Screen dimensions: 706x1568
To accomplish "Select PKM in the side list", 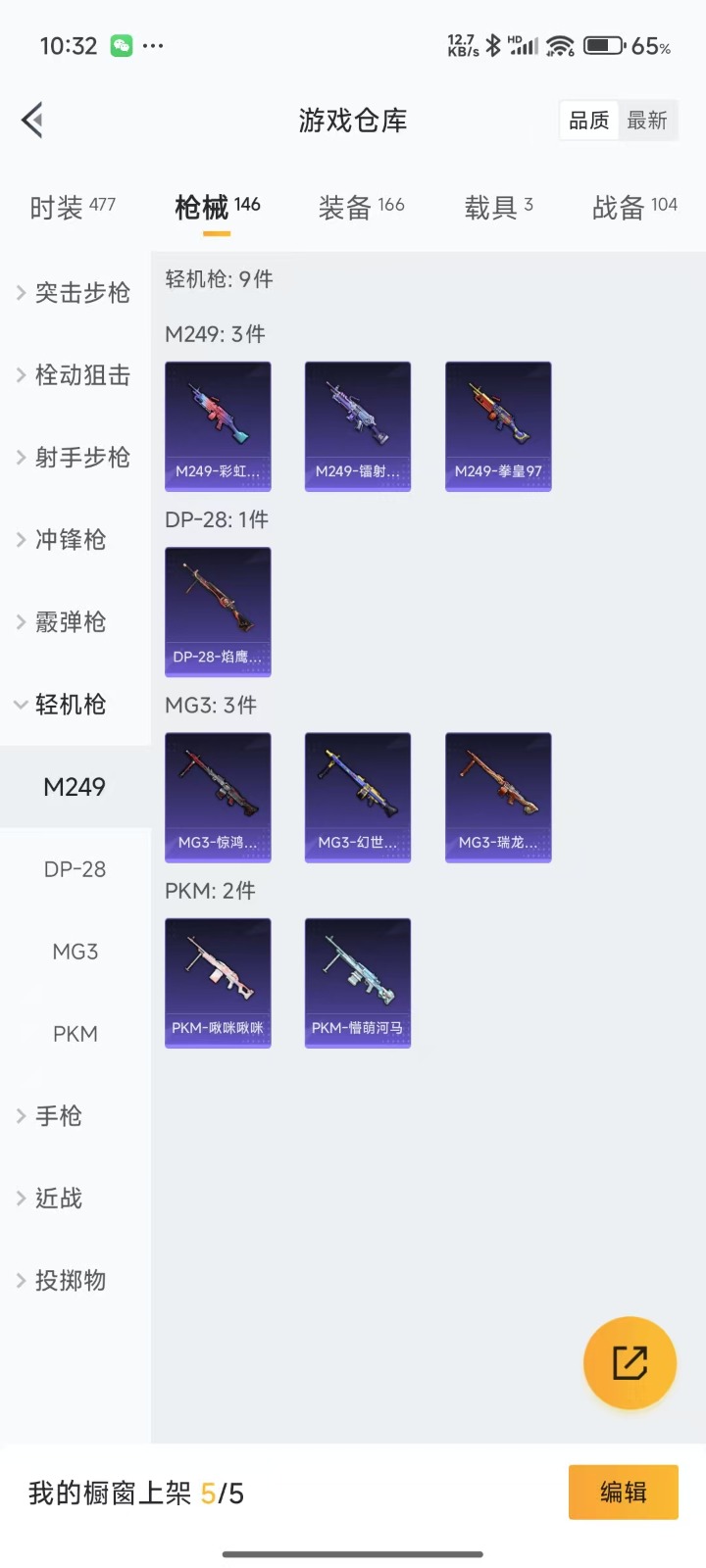I will 75,1034.
